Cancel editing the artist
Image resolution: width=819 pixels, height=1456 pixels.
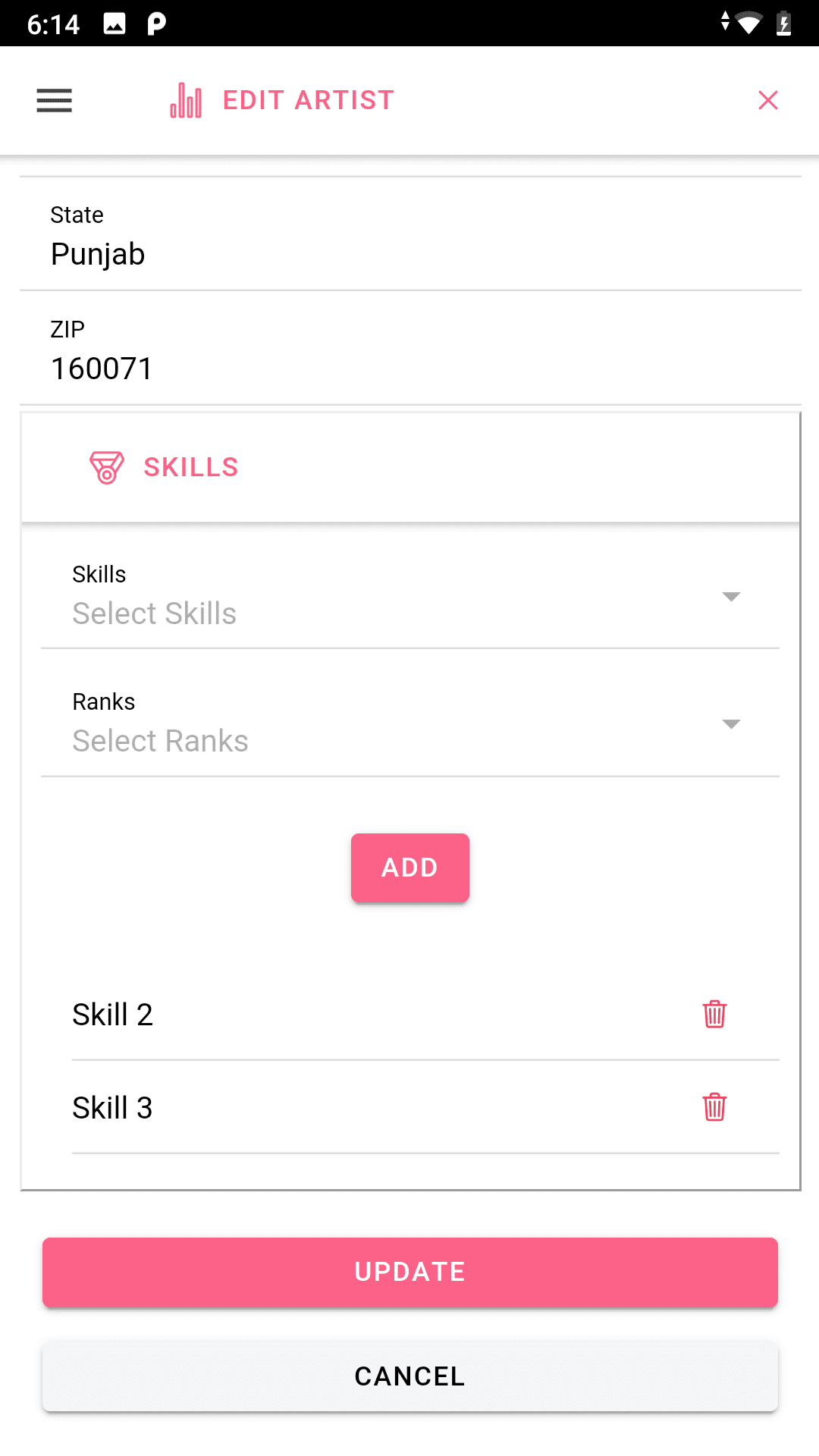click(x=409, y=1376)
